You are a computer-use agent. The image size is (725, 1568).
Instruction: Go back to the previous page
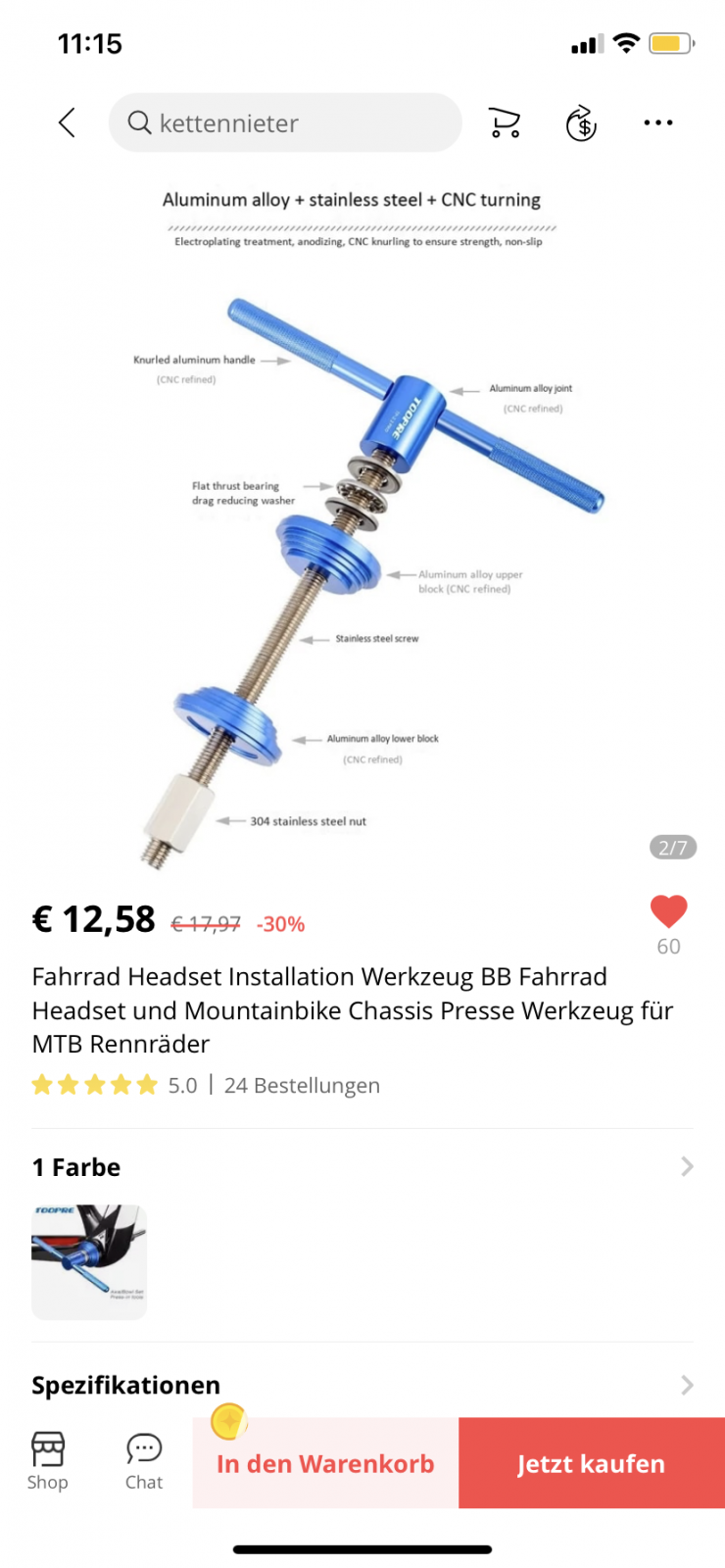[x=67, y=122]
